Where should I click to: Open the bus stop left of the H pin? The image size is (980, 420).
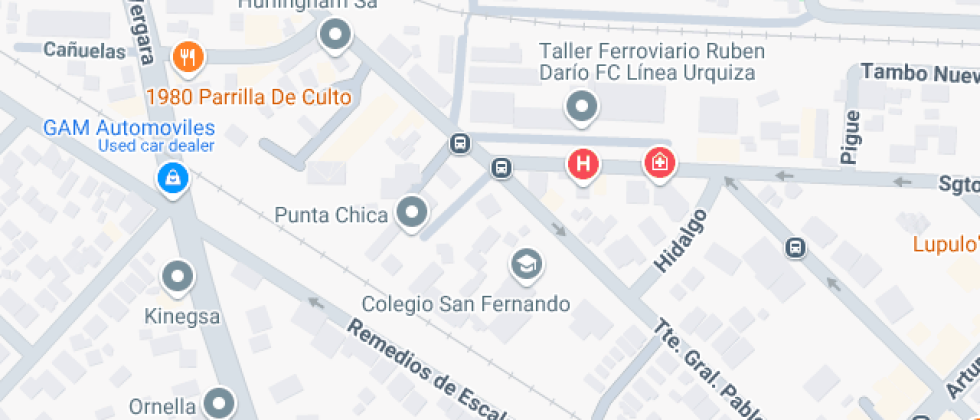pos(501,168)
